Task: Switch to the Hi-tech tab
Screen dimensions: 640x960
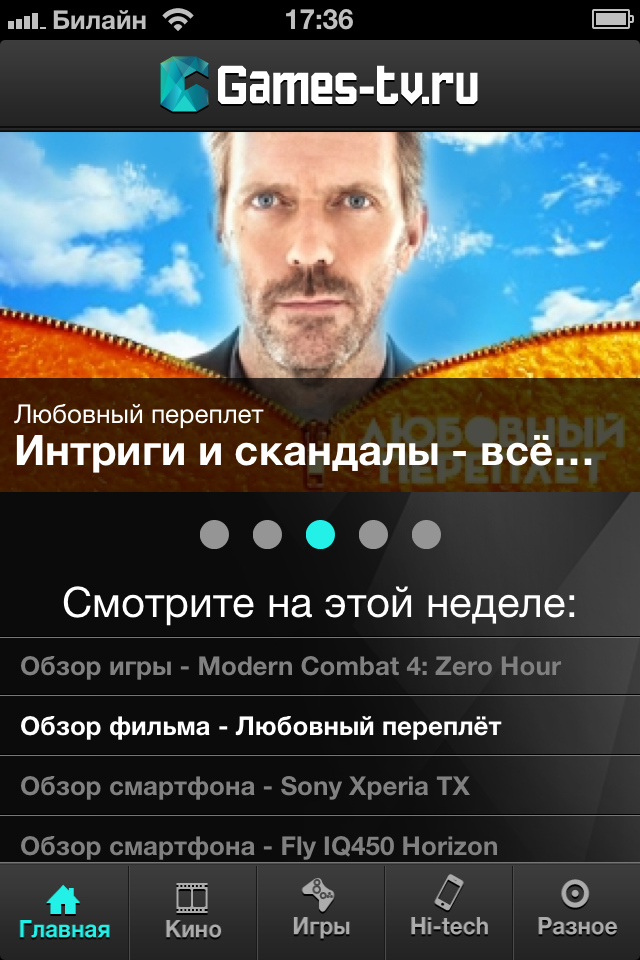Action: [449, 912]
